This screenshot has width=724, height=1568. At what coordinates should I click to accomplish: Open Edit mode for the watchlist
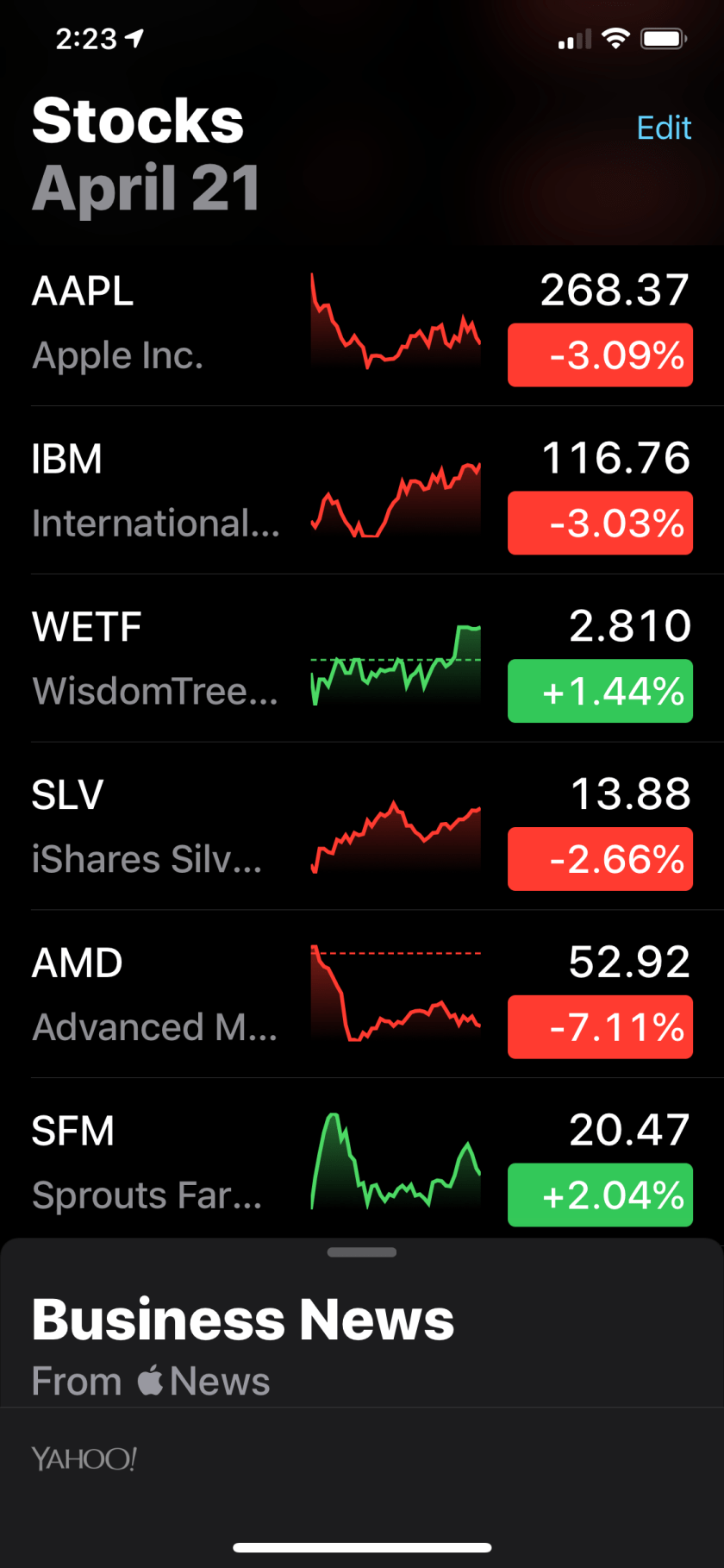tap(664, 128)
